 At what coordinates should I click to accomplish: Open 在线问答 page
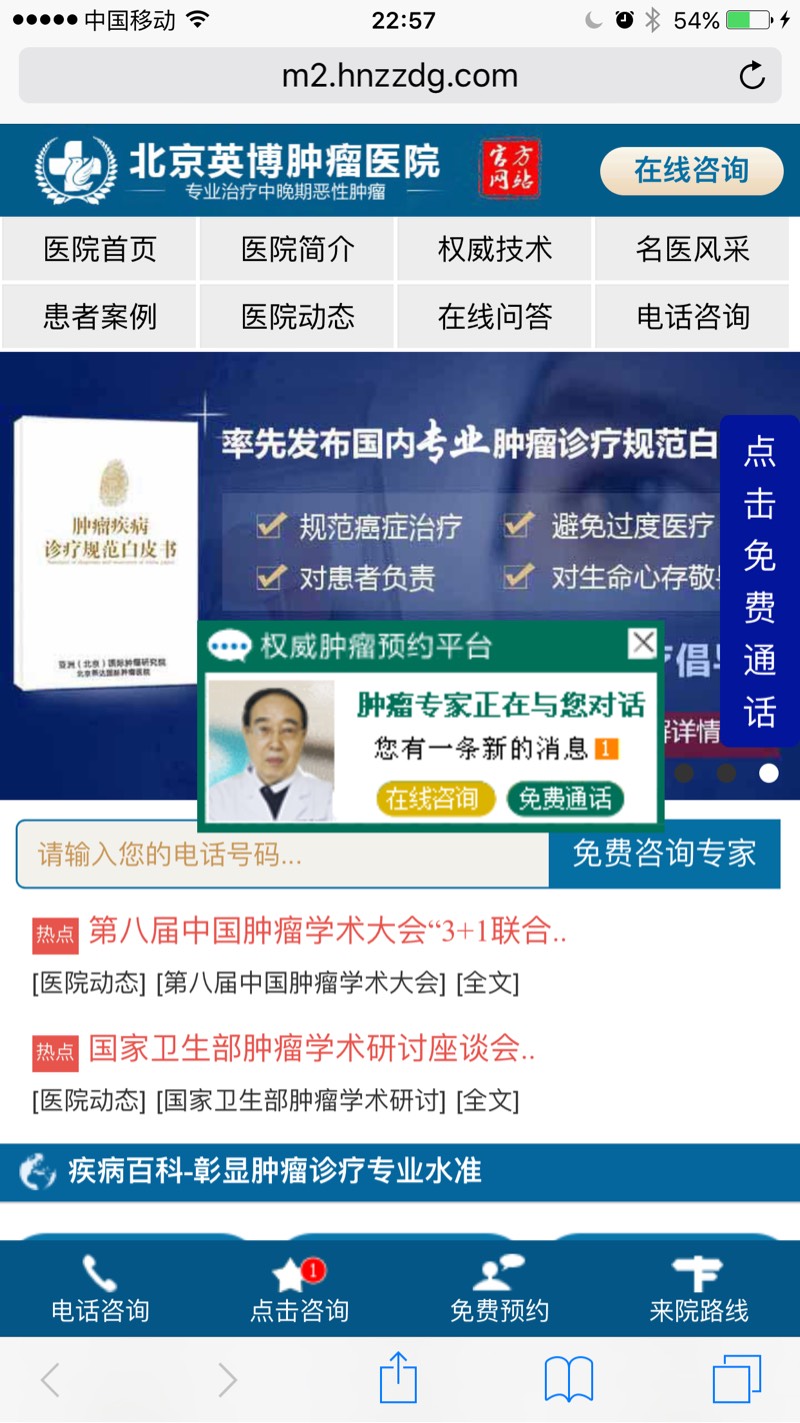click(495, 317)
